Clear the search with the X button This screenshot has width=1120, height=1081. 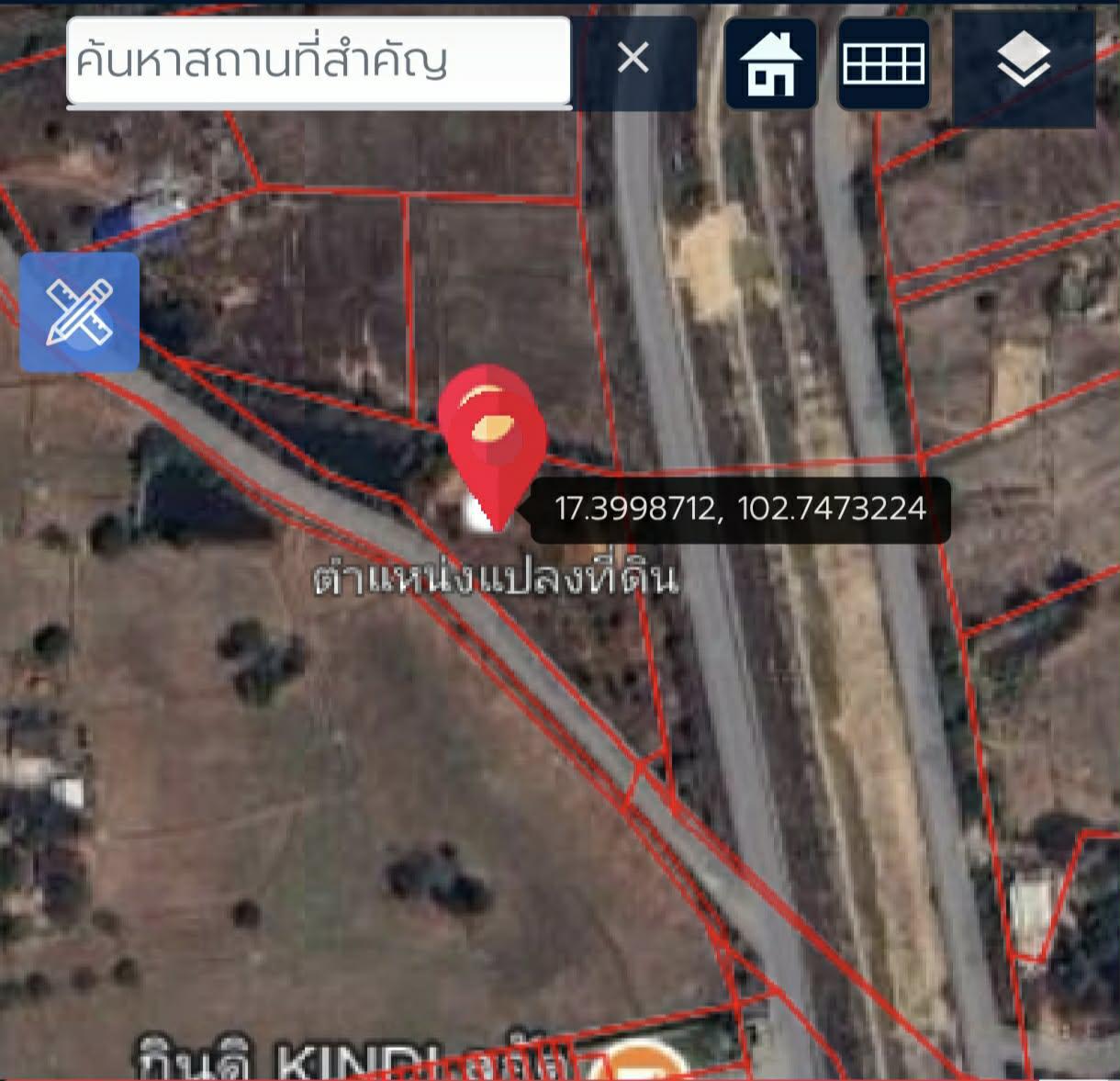(x=633, y=59)
